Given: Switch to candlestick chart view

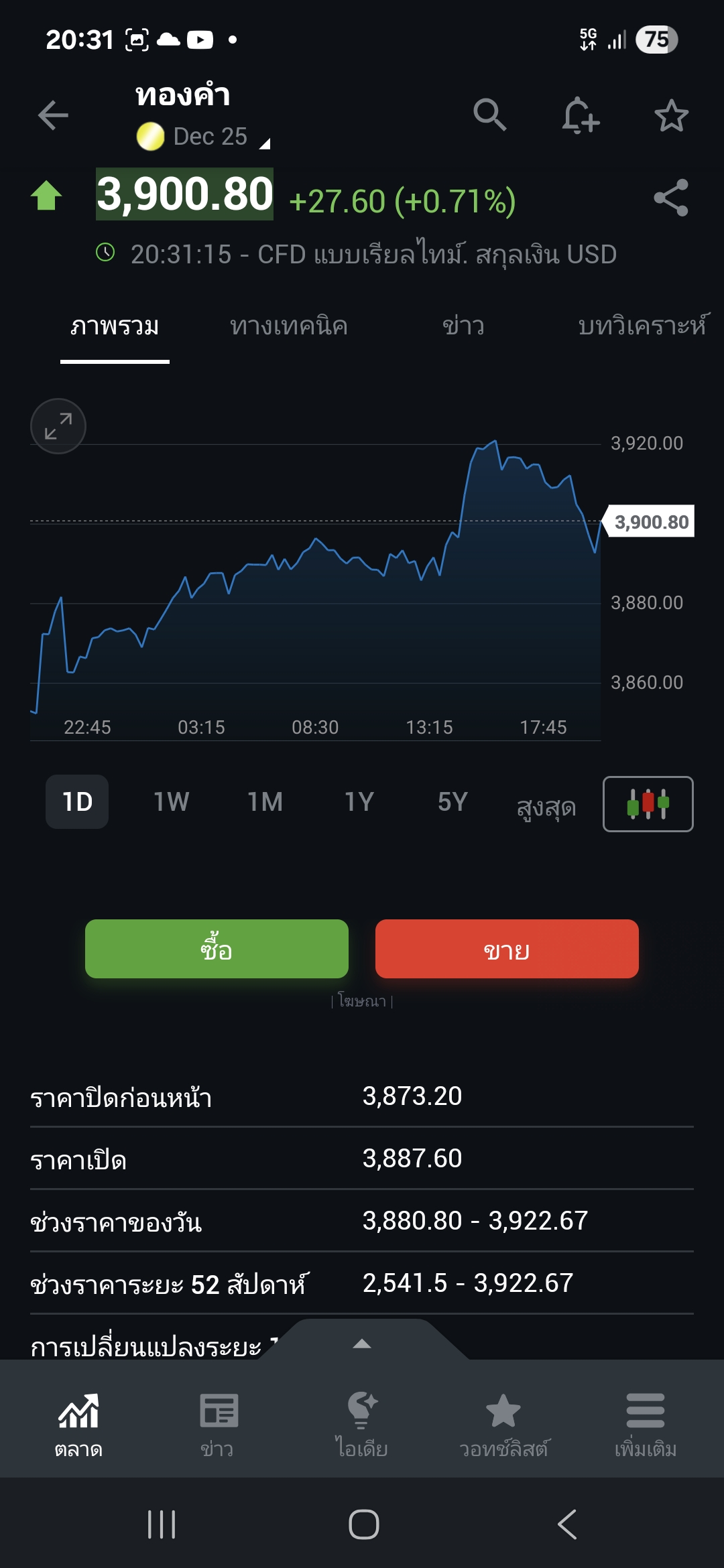Looking at the screenshot, I should coord(648,803).
